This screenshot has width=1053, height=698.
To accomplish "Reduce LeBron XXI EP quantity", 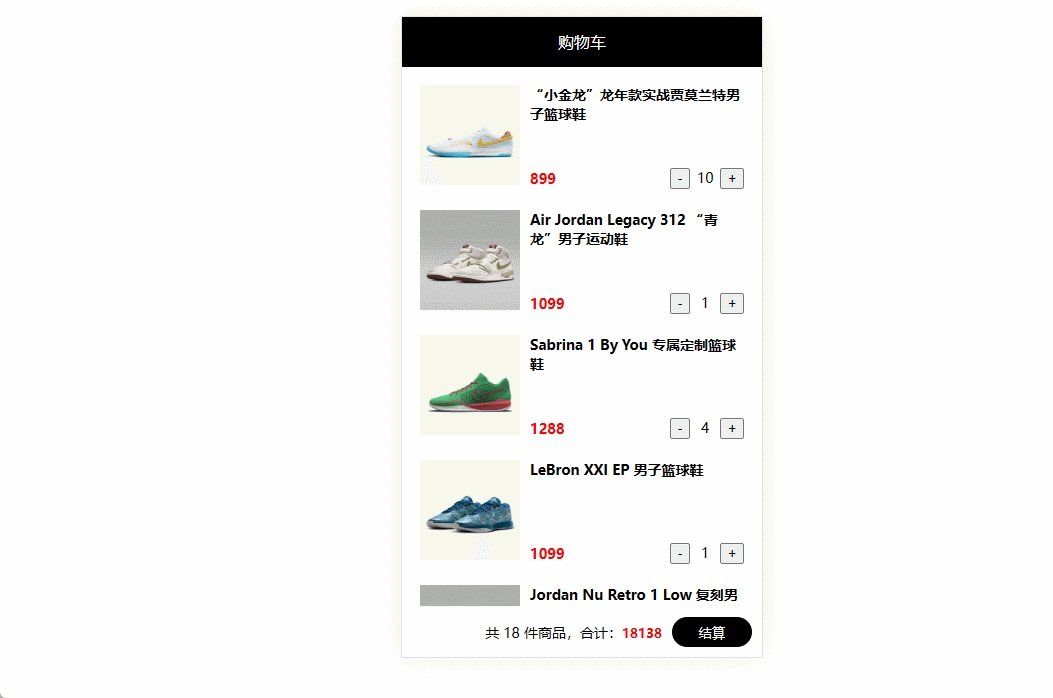I will tap(680, 554).
